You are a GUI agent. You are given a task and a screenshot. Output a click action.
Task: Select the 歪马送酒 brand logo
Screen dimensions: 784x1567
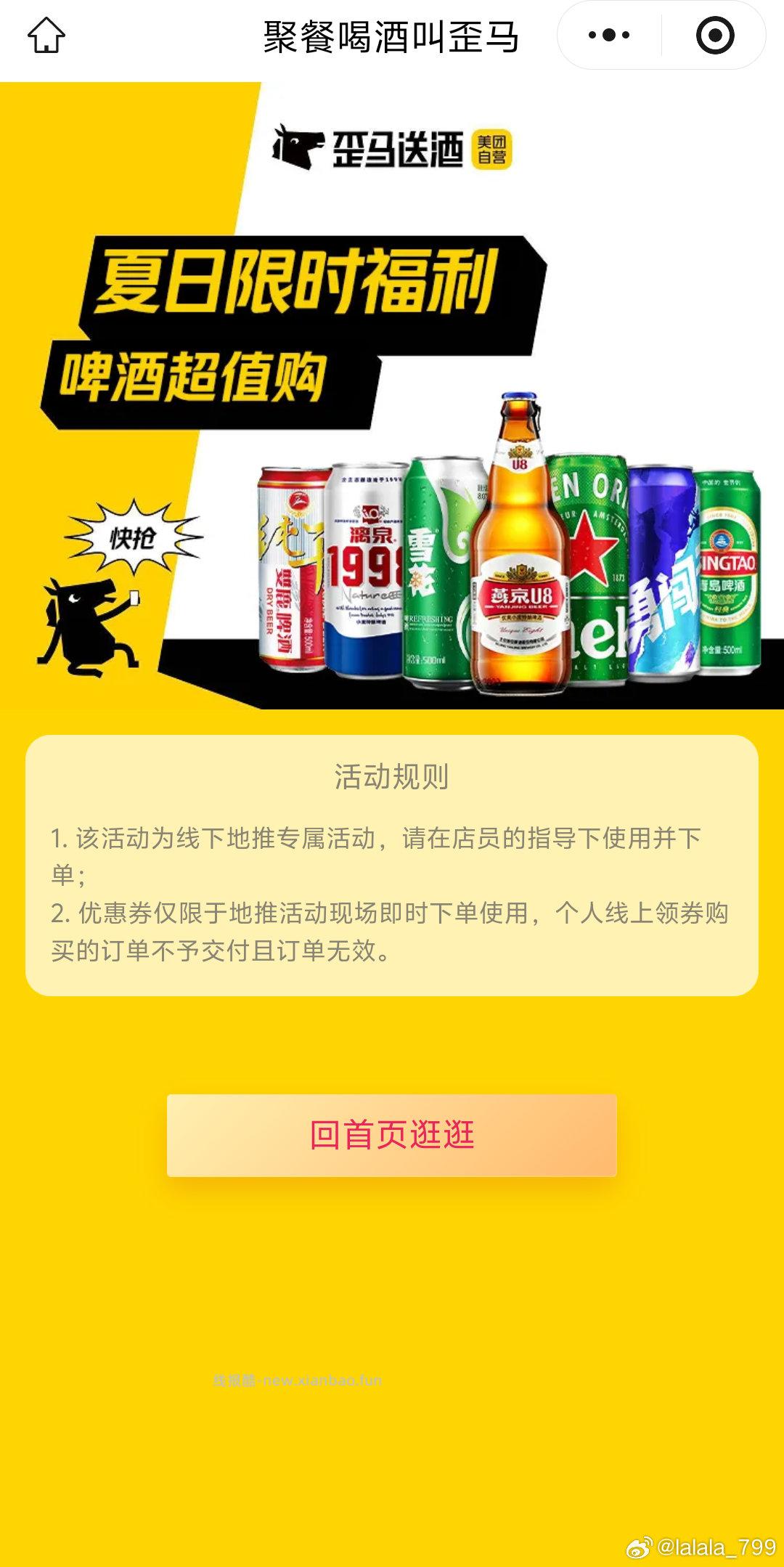pos(370,147)
